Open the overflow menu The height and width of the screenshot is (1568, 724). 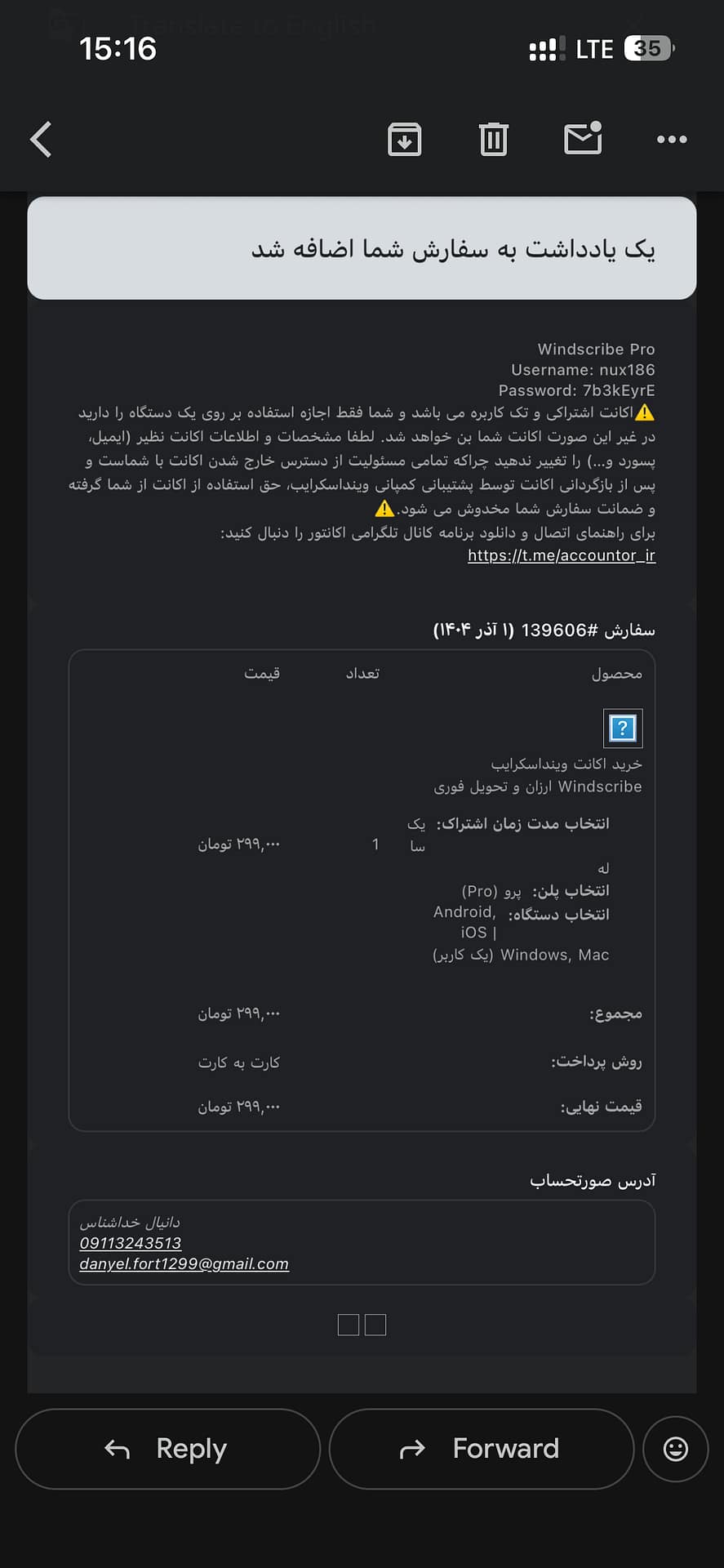672,140
